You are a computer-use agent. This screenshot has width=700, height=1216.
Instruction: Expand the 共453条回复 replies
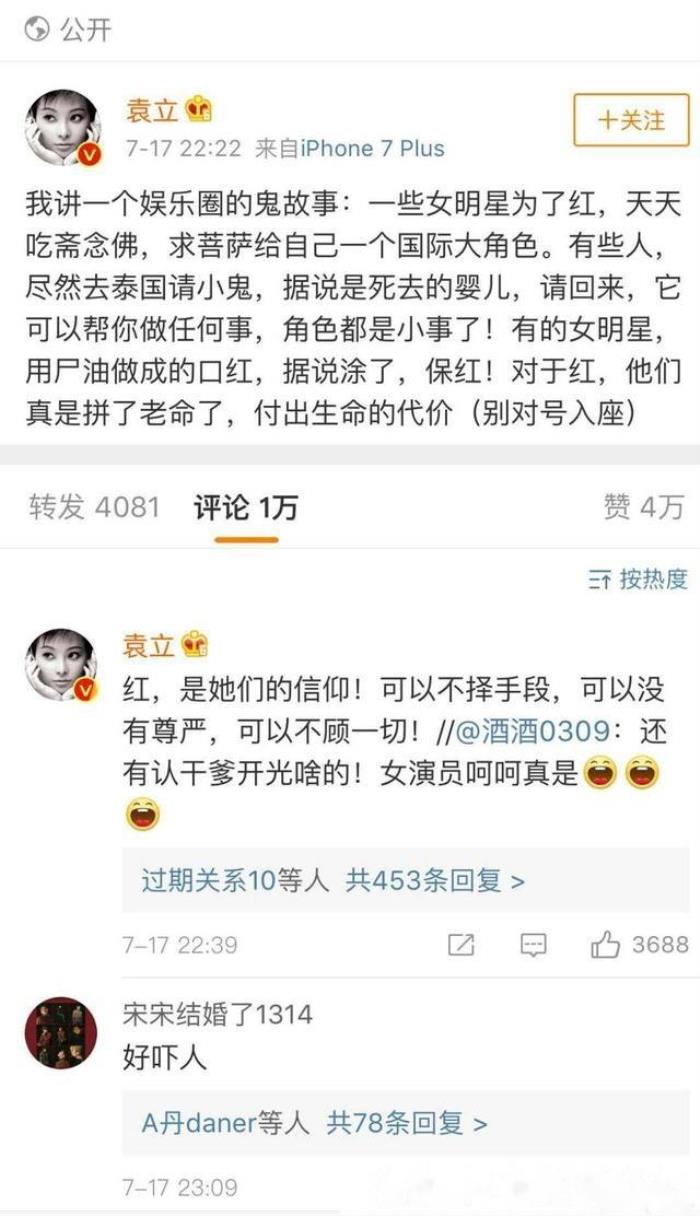point(435,880)
